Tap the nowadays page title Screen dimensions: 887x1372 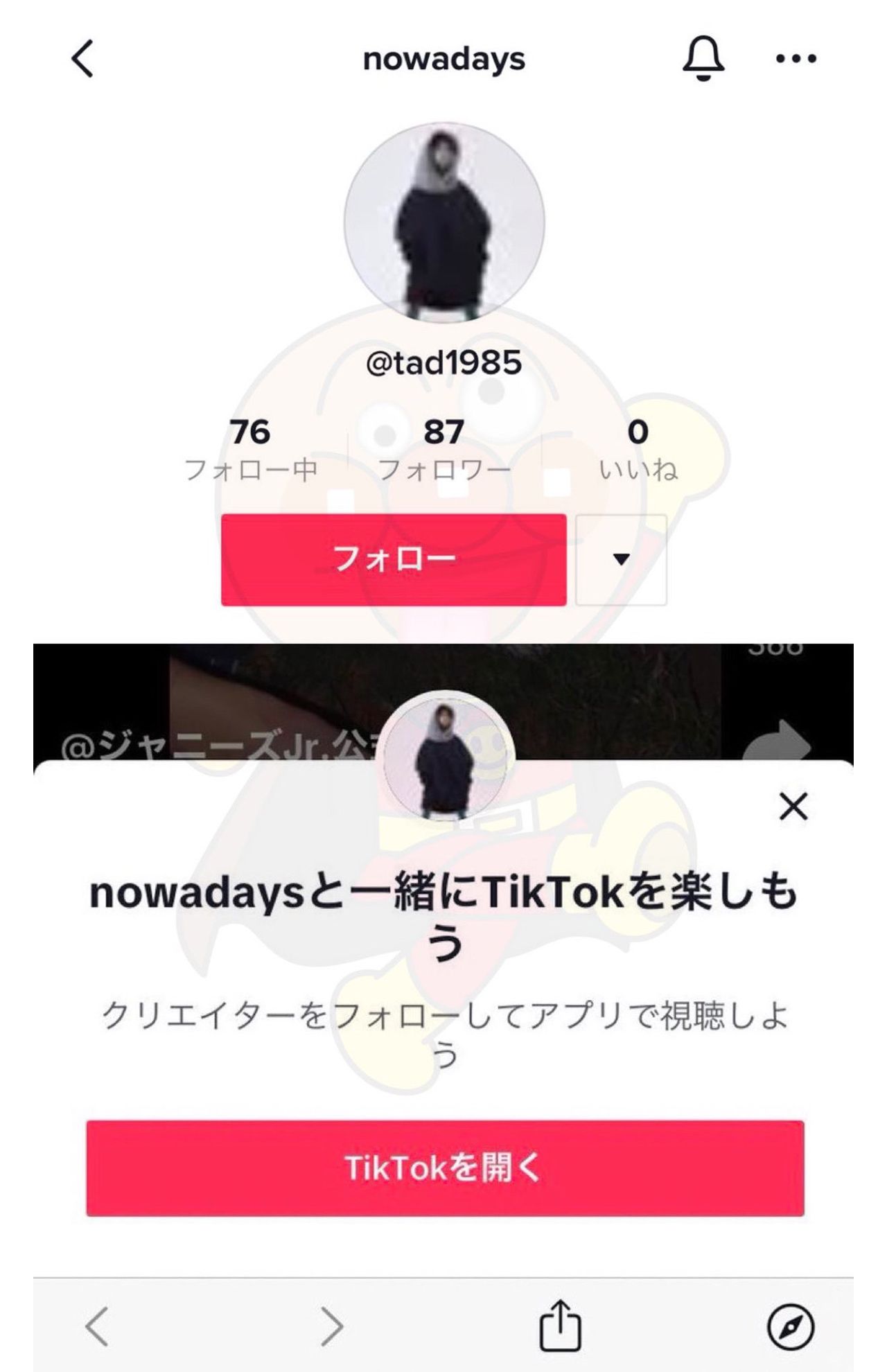[x=443, y=58]
